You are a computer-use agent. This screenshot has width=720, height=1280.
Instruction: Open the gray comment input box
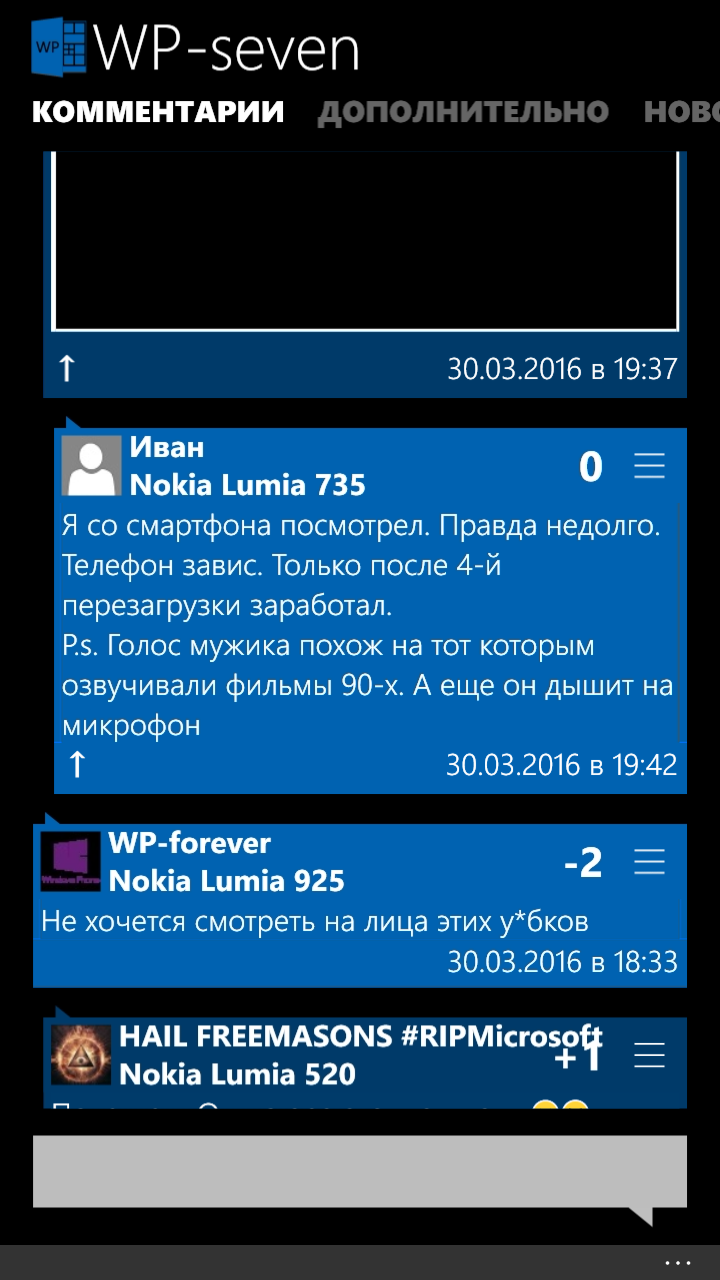360,1171
